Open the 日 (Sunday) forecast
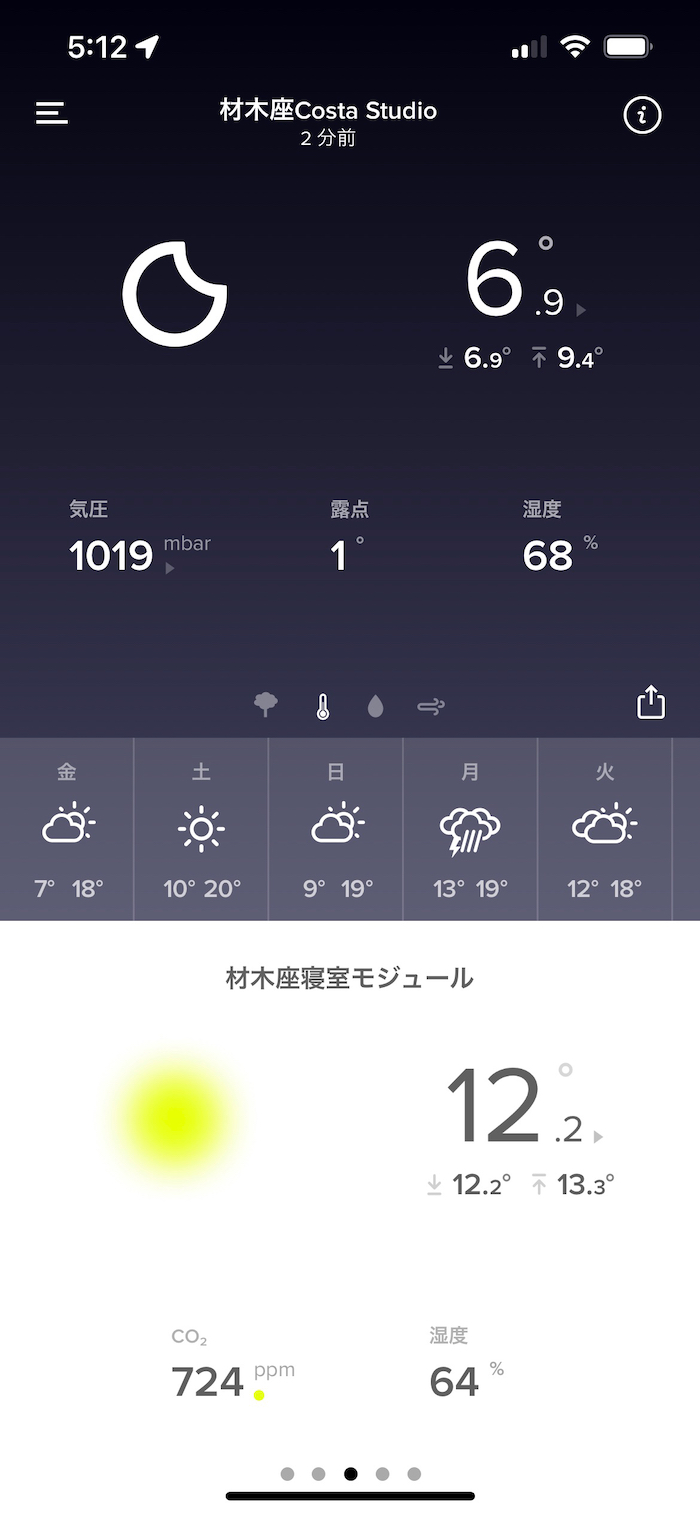The height and width of the screenshot is (1515, 700). pyautogui.click(x=336, y=829)
